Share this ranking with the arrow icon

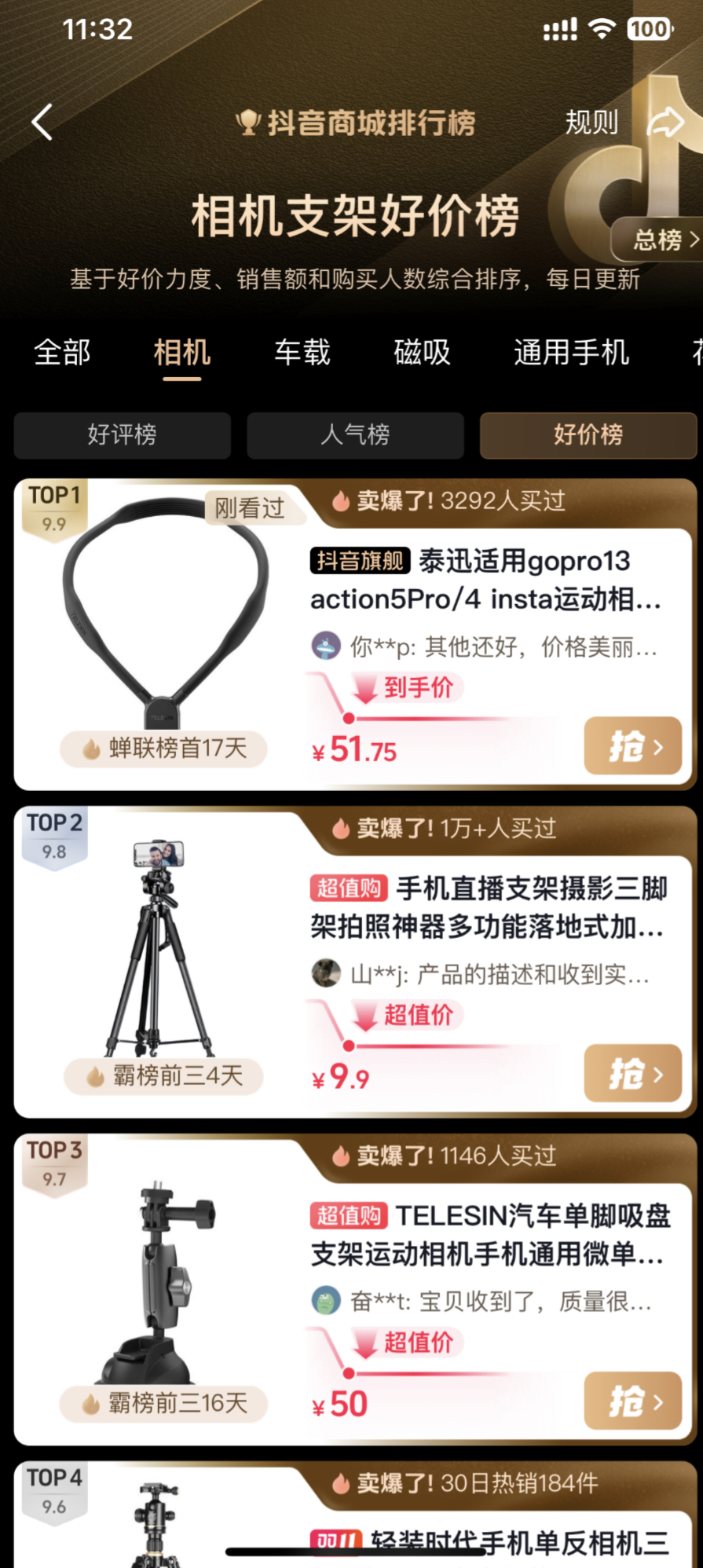pyautogui.click(x=666, y=123)
